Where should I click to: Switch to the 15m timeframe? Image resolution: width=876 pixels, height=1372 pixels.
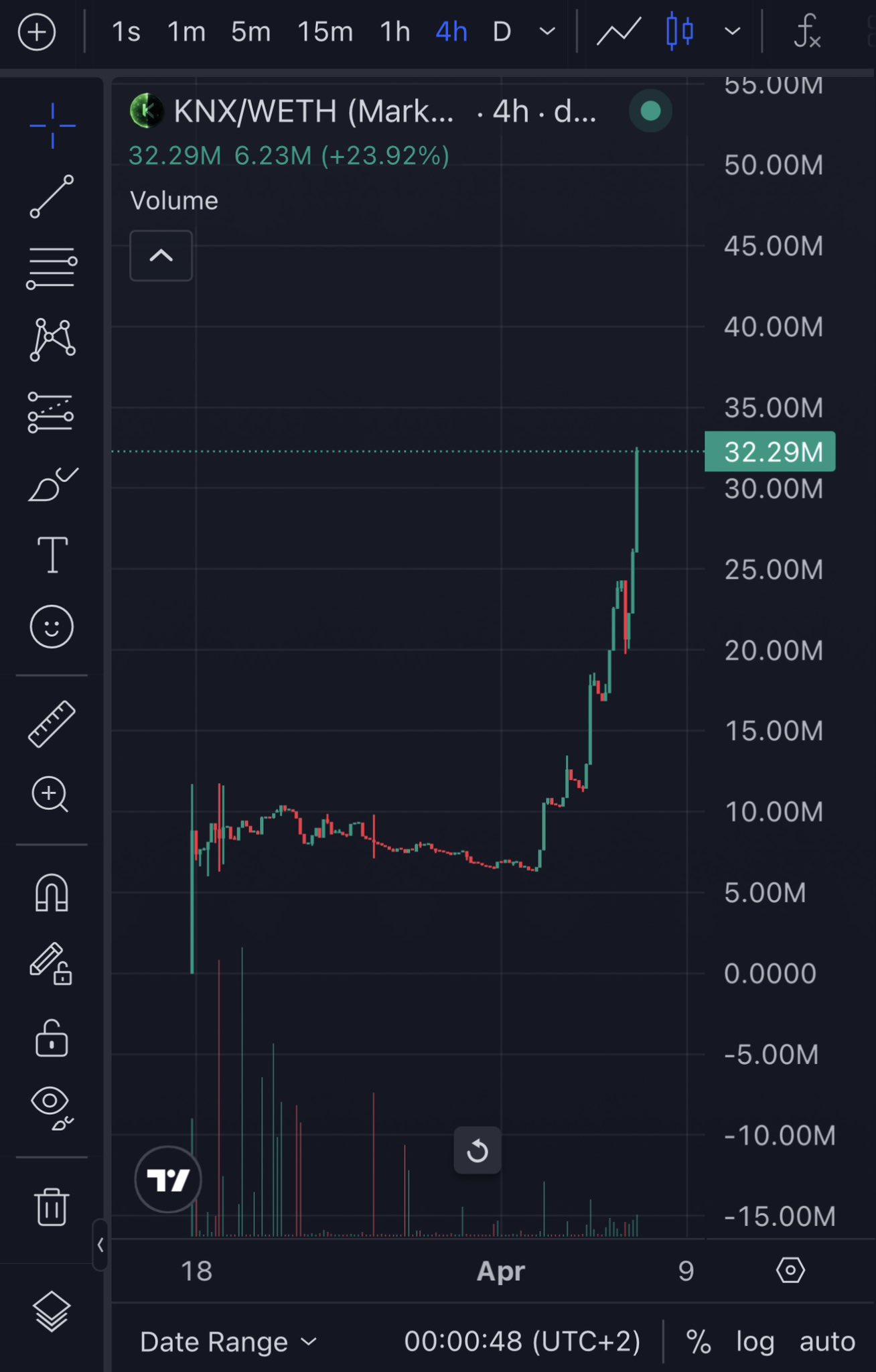[x=325, y=32]
